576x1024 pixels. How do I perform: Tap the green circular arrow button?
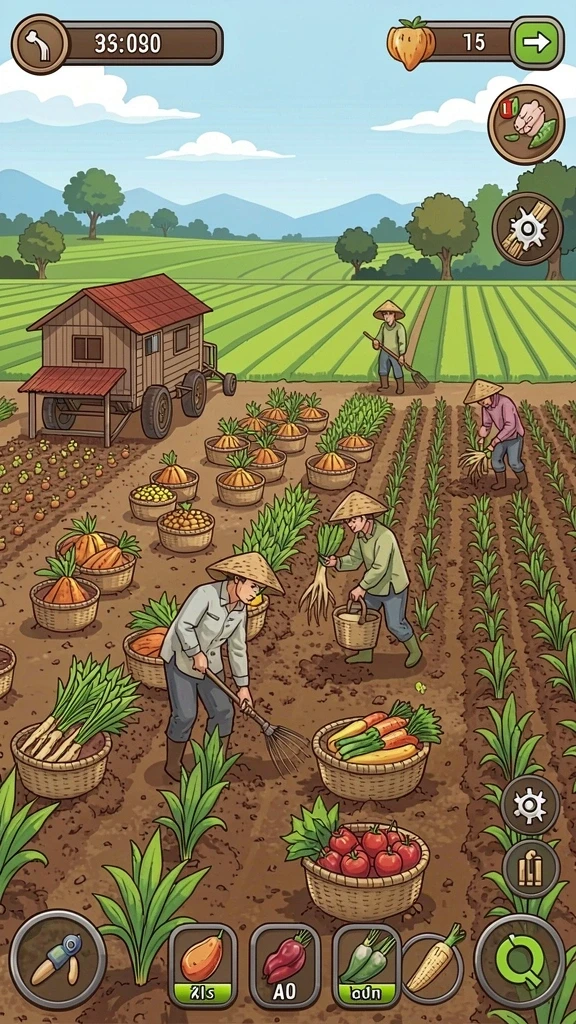520,961
